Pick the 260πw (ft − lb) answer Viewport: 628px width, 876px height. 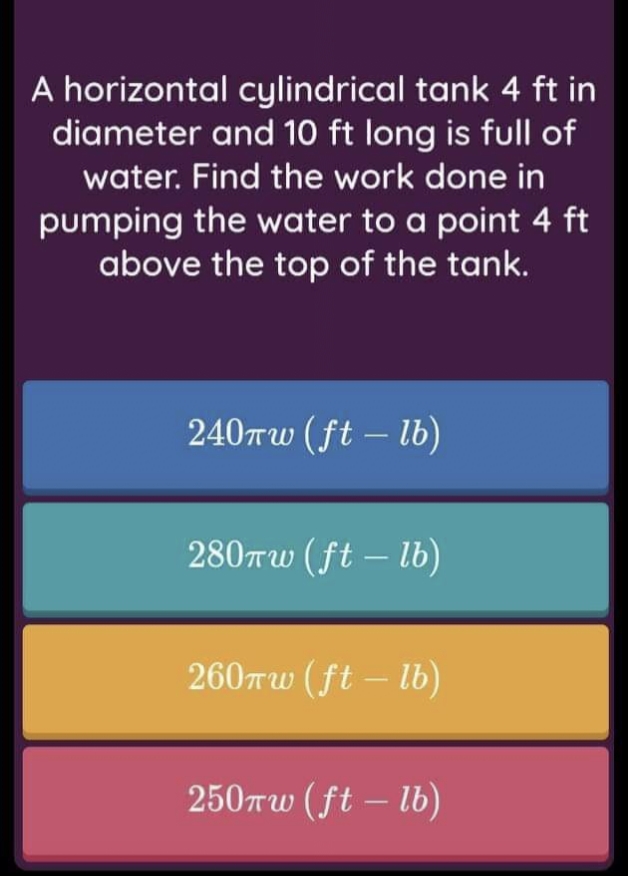[315, 678]
